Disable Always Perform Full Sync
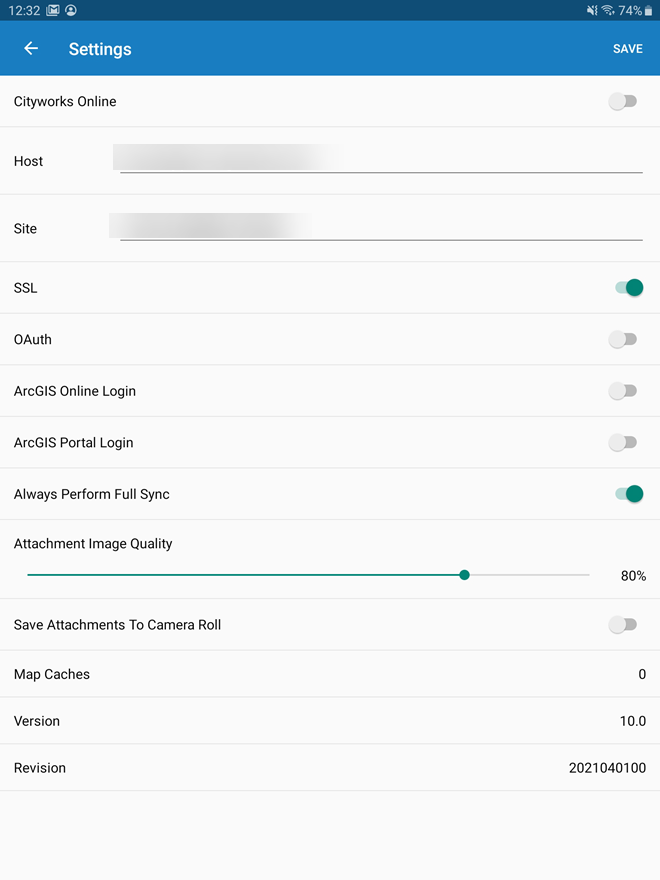Image resolution: width=660 pixels, height=880 pixels. tap(628, 494)
